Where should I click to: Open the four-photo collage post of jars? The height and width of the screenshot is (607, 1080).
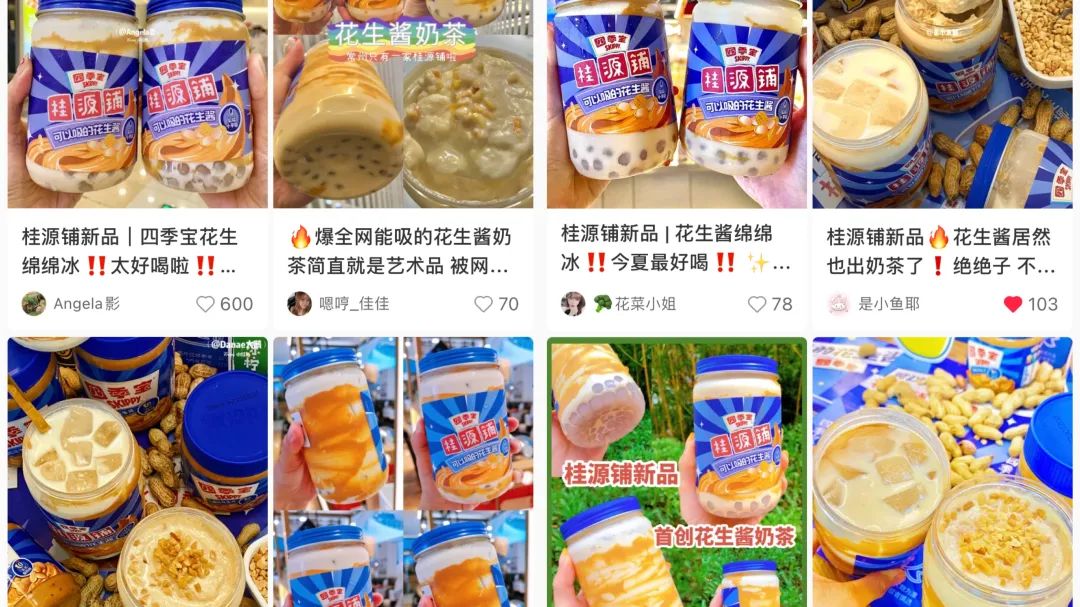[402, 472]
